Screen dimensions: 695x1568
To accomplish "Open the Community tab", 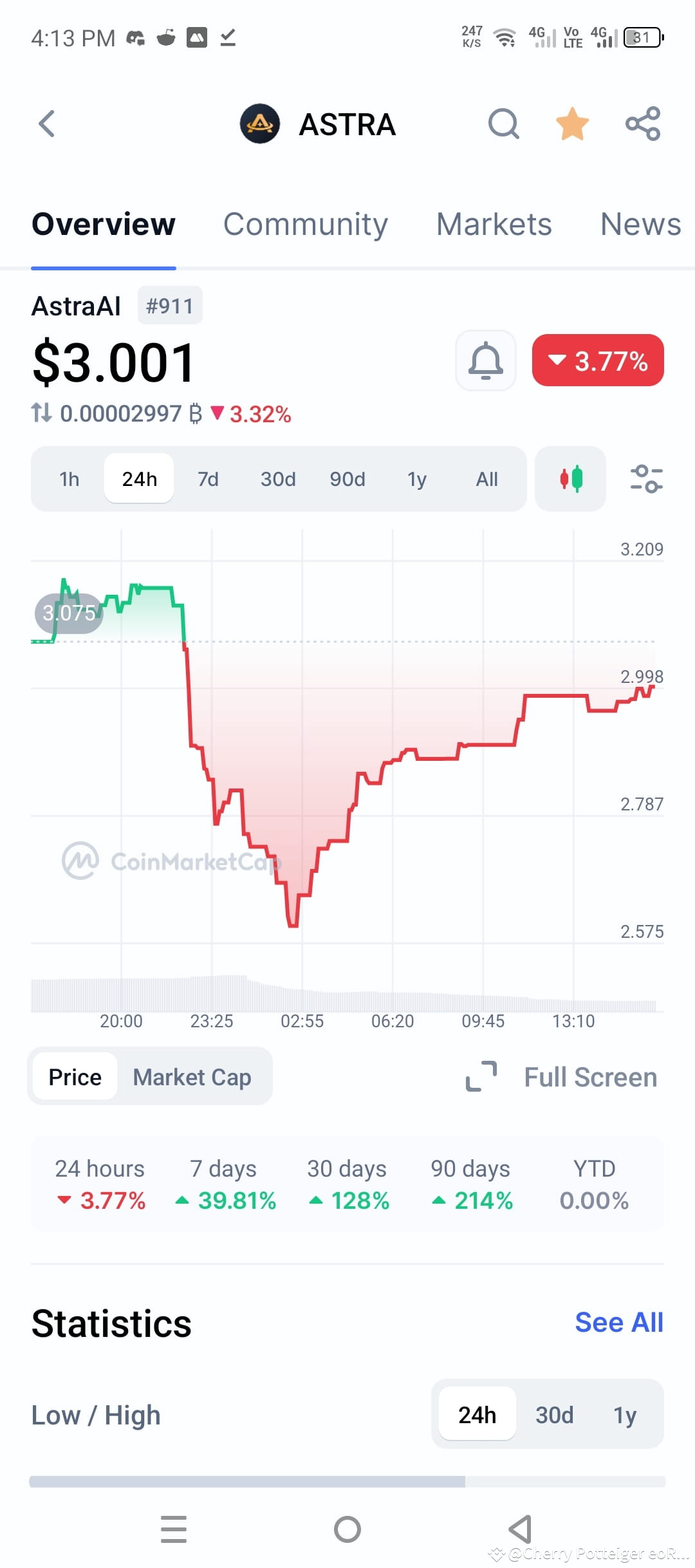I will [x=306, y=225].
